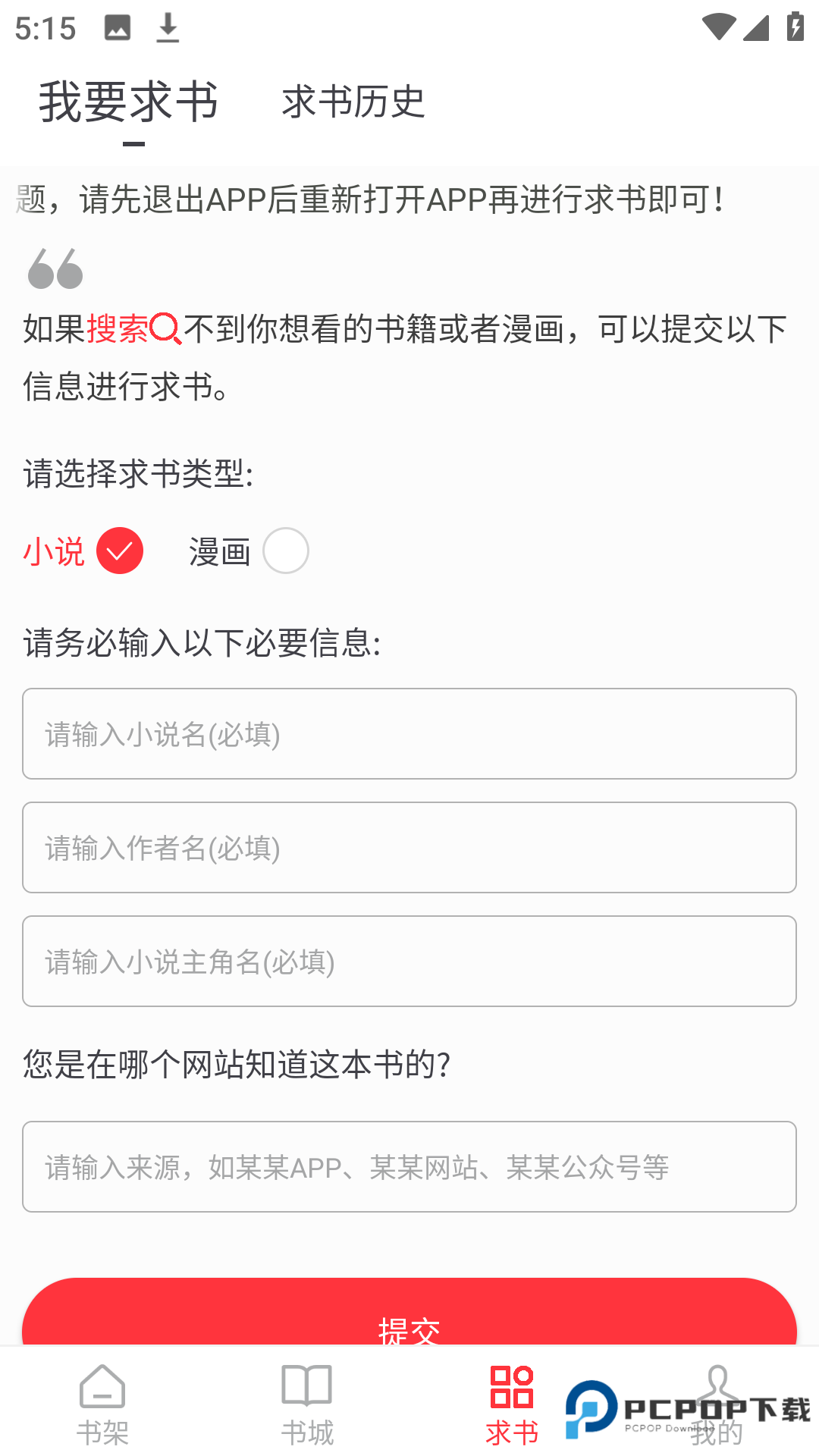Click the red magnifier icon next to 搜索
819x1456 pixels.
166,328
